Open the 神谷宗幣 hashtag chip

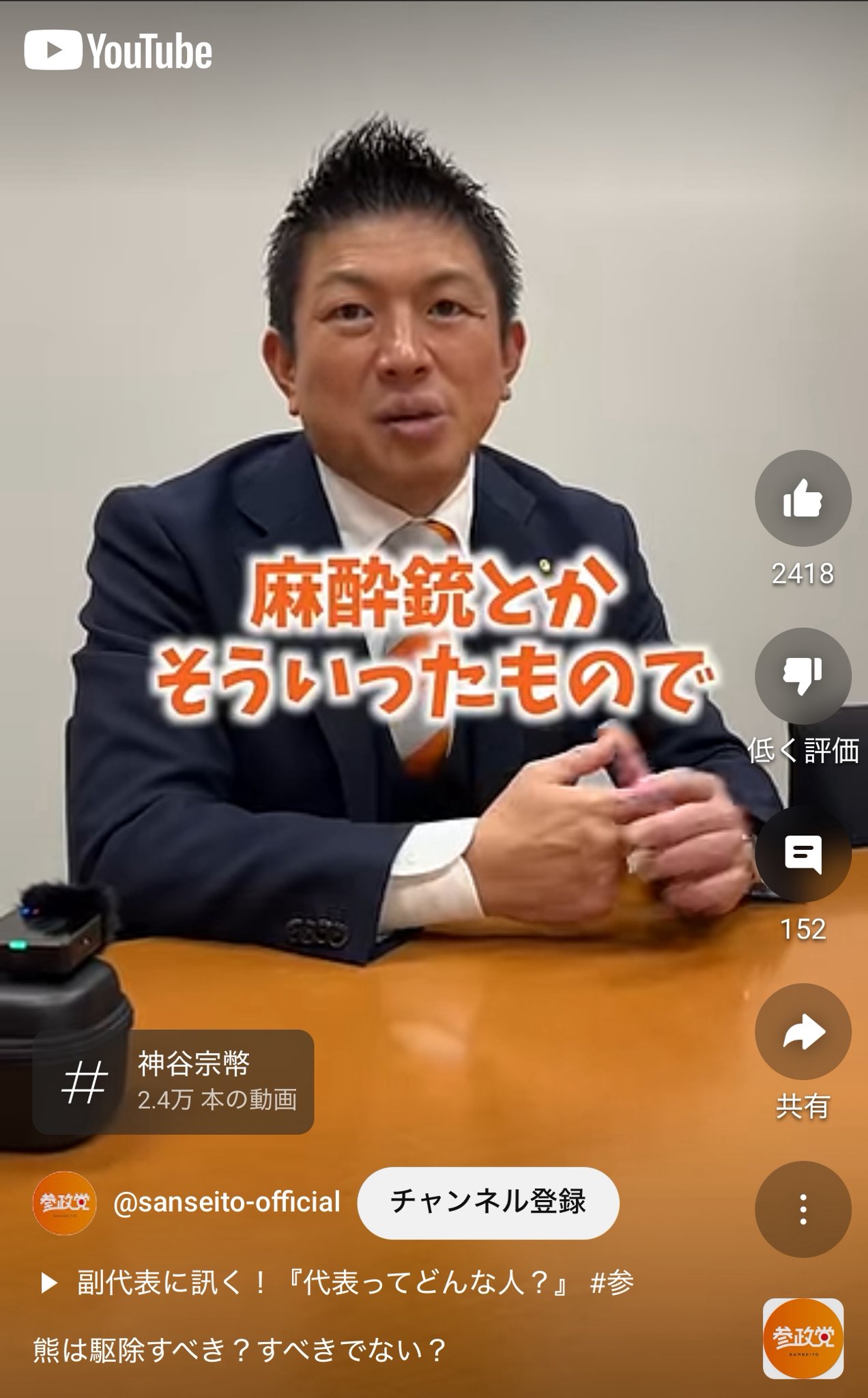tap(173, 1082)
